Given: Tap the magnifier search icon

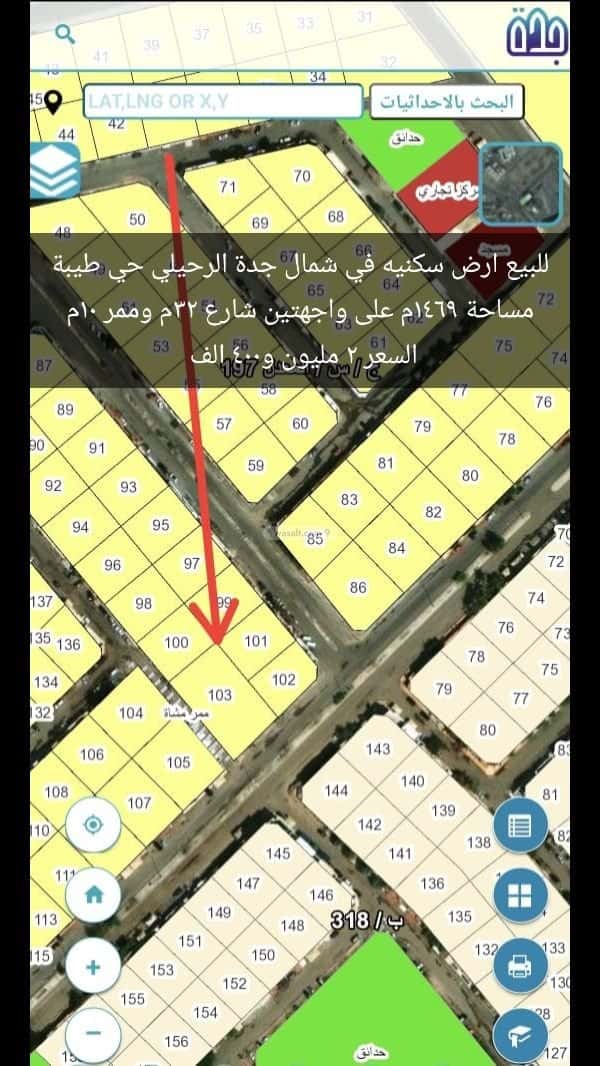Looking at the screenshot, I should click(64, 34).
